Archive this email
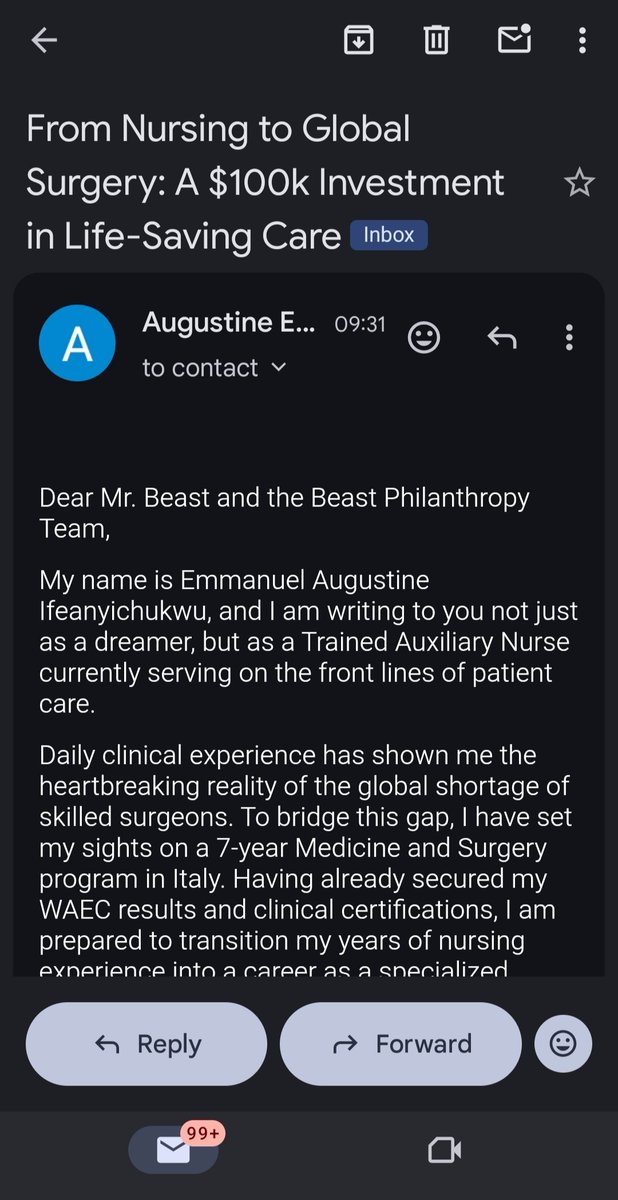618x1200 pixels. coord(358,40)
